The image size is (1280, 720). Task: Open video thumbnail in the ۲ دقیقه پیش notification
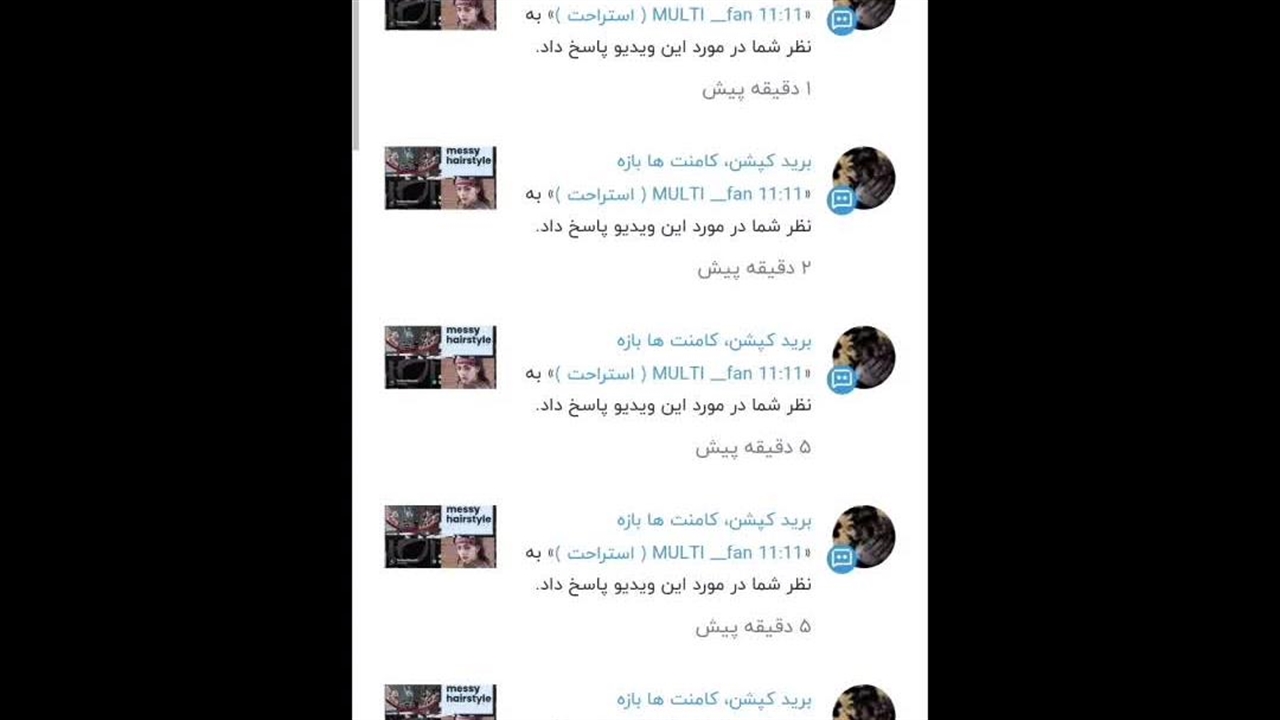440,178
